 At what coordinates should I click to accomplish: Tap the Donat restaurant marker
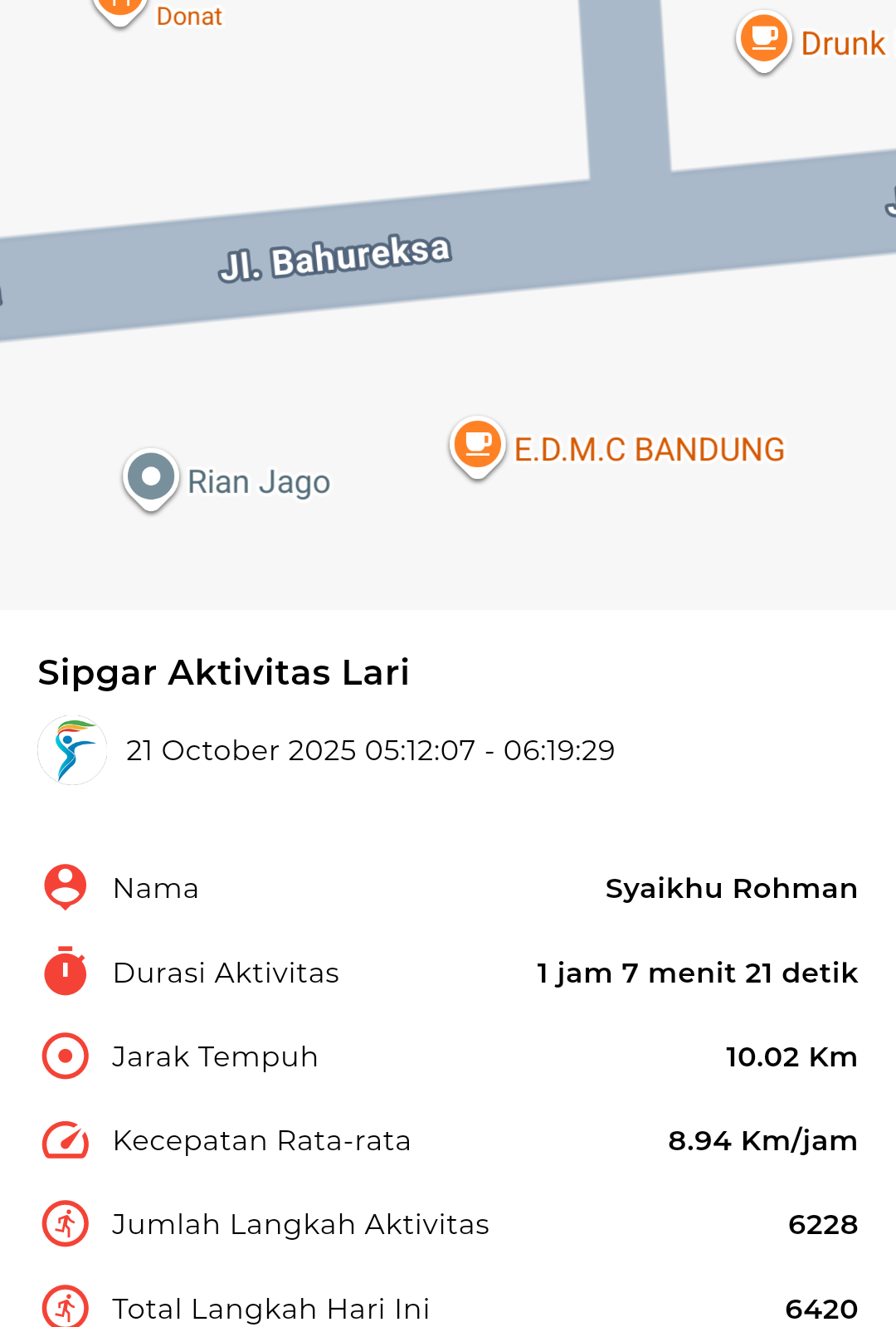pyautogui.click(x=121, y=8)
